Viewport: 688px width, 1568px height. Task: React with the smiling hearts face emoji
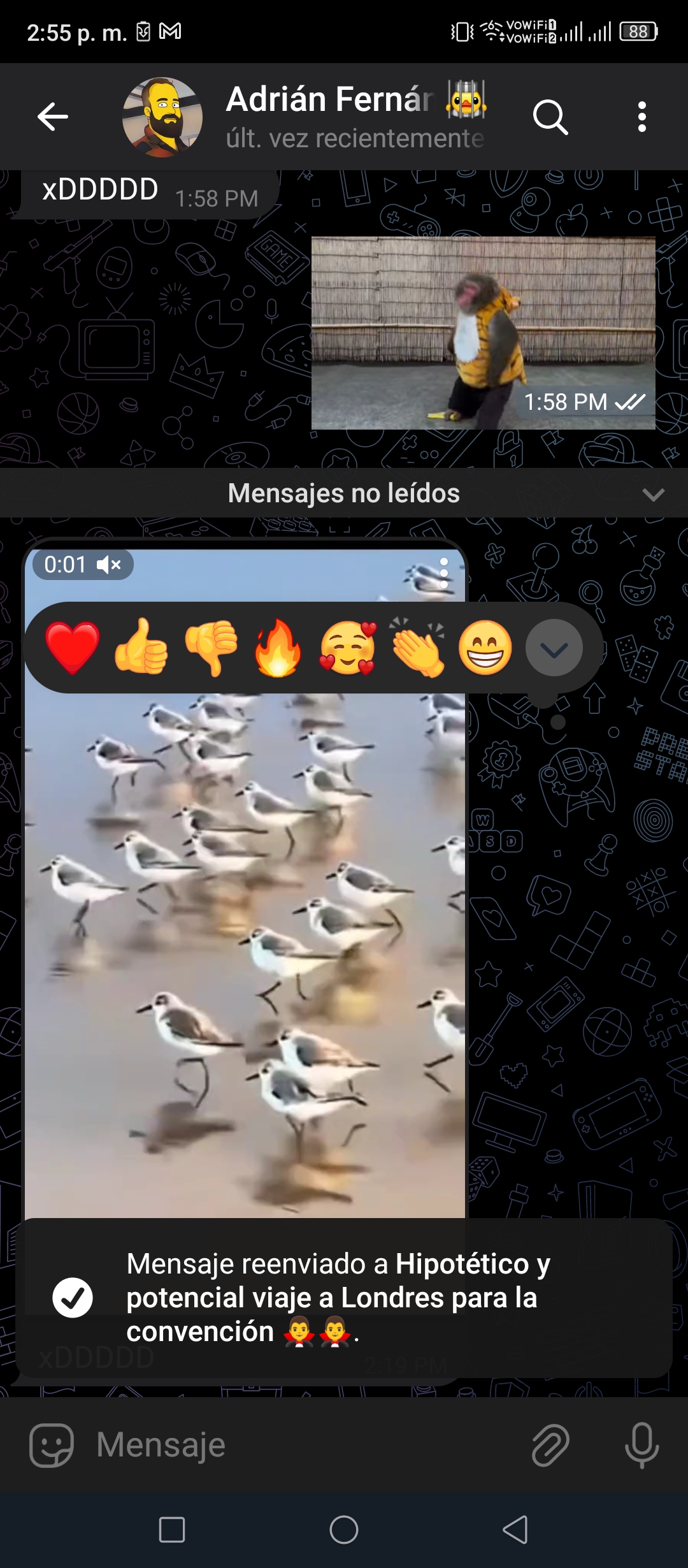point(348,648)
